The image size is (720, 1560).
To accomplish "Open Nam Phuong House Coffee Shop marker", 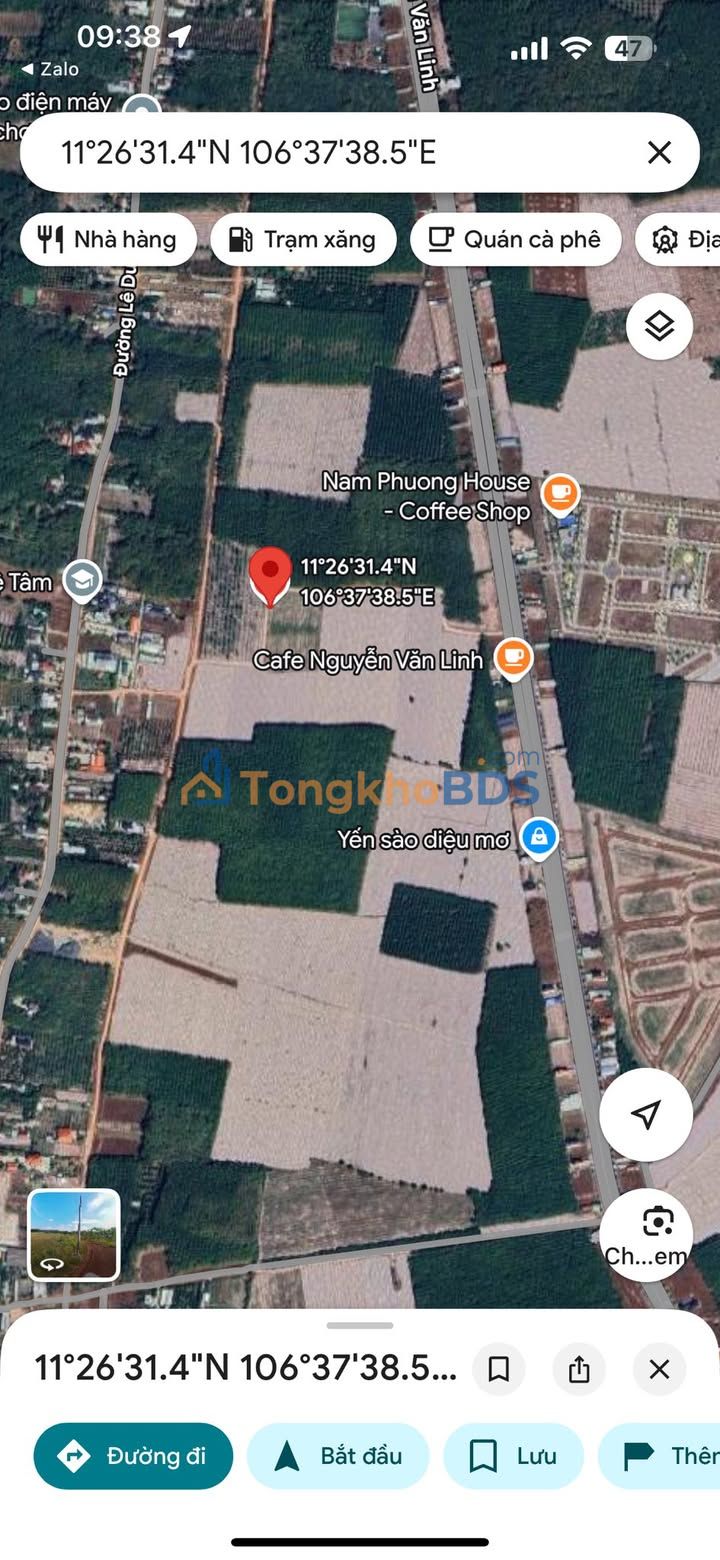I will pos(560,493).
